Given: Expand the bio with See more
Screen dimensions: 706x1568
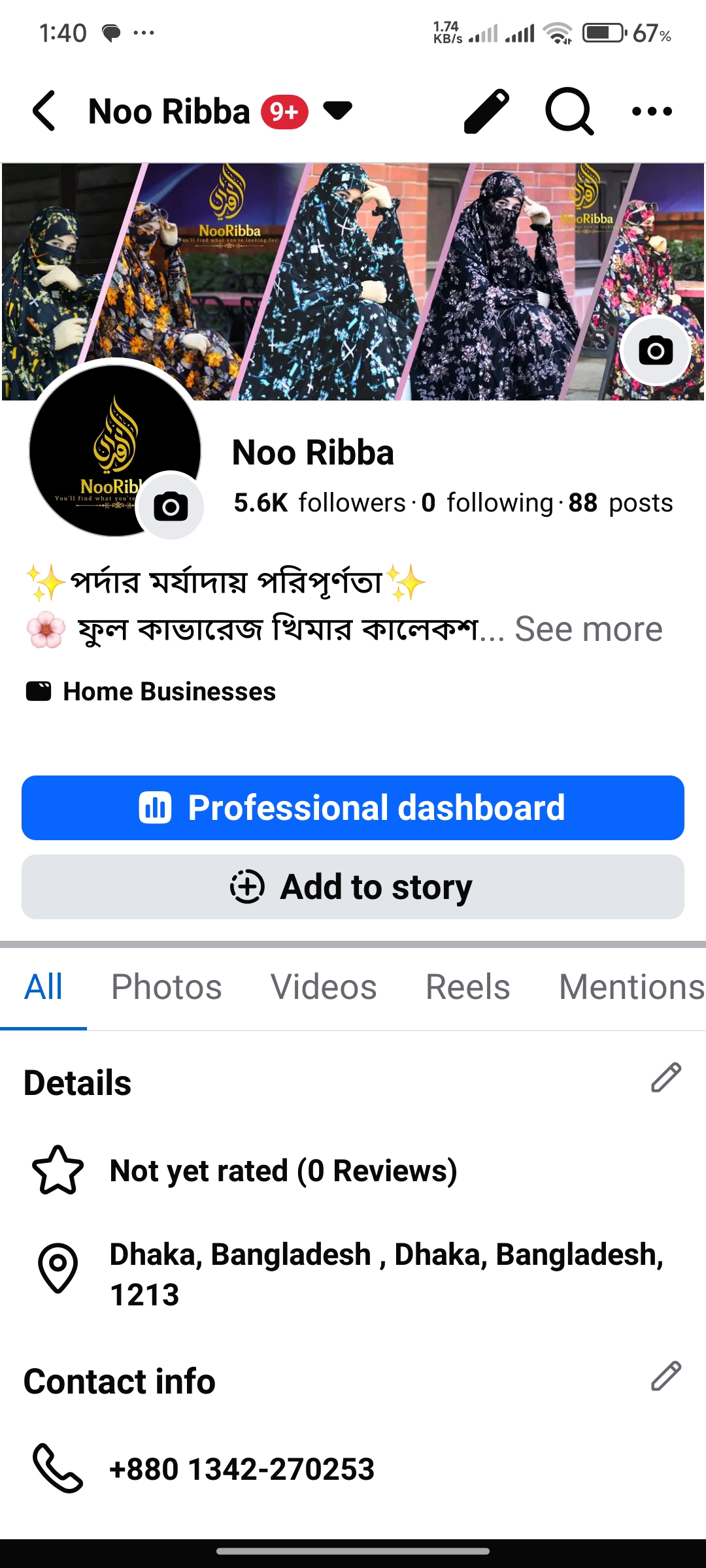Looking at the screenshot, I should point(588,629).
